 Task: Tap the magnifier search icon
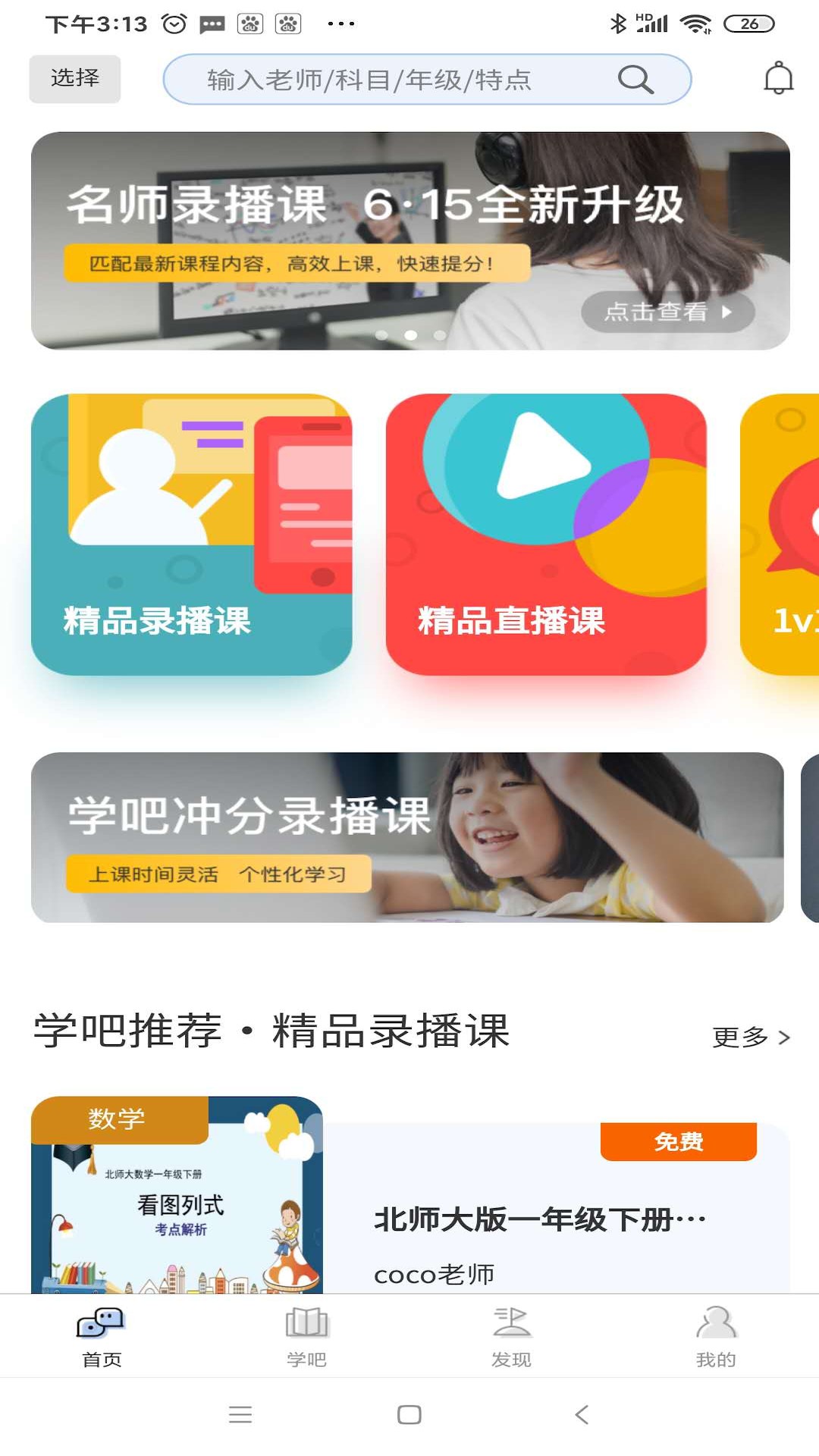coord(635,79)
